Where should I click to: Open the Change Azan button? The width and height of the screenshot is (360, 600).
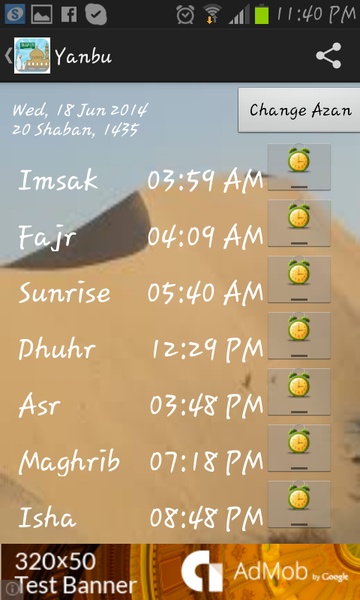click(x=300, y=110)
